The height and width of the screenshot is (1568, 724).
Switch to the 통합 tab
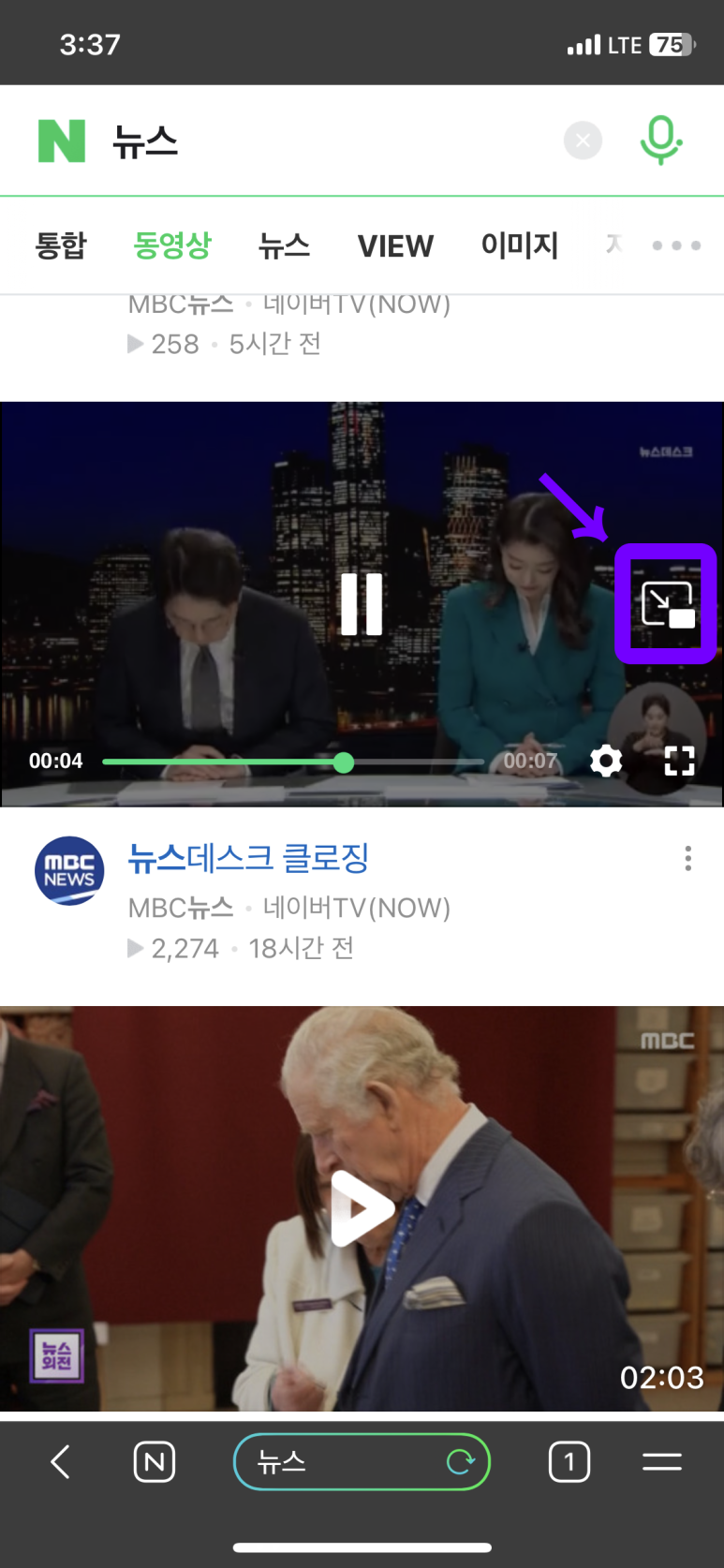(x=61, y=245)
